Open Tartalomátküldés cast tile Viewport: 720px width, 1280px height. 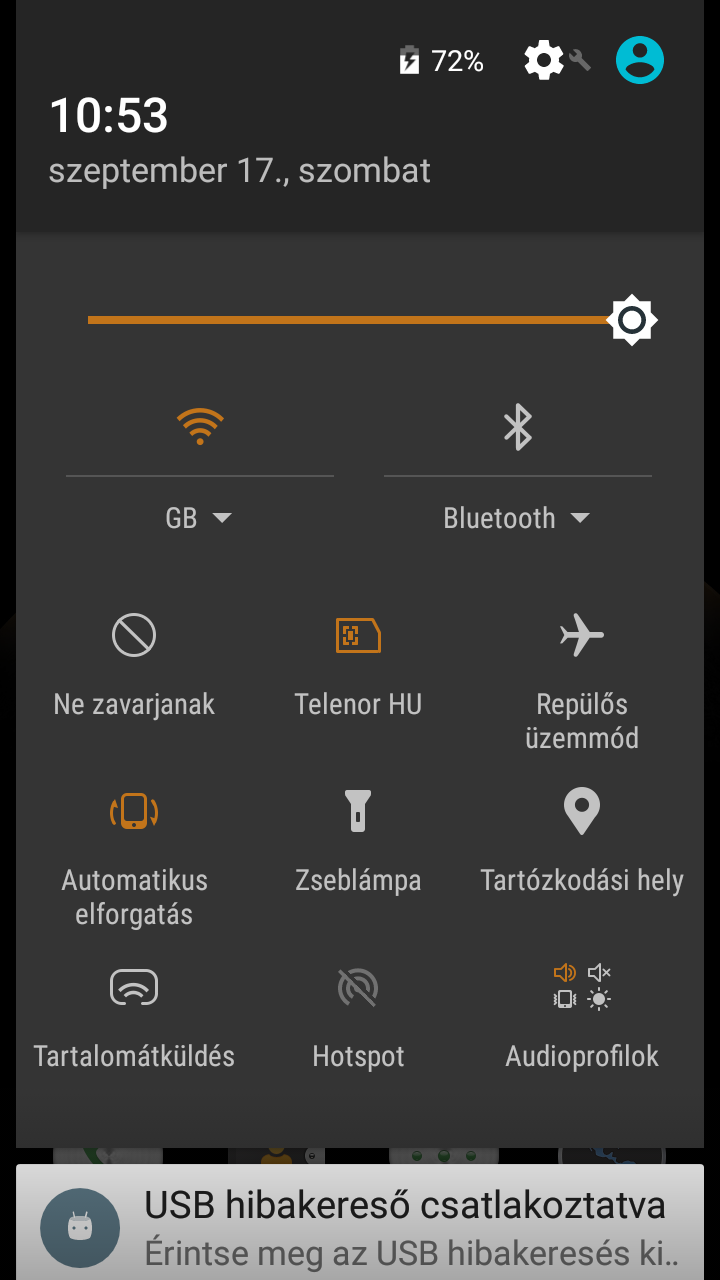click(134, 1016)
